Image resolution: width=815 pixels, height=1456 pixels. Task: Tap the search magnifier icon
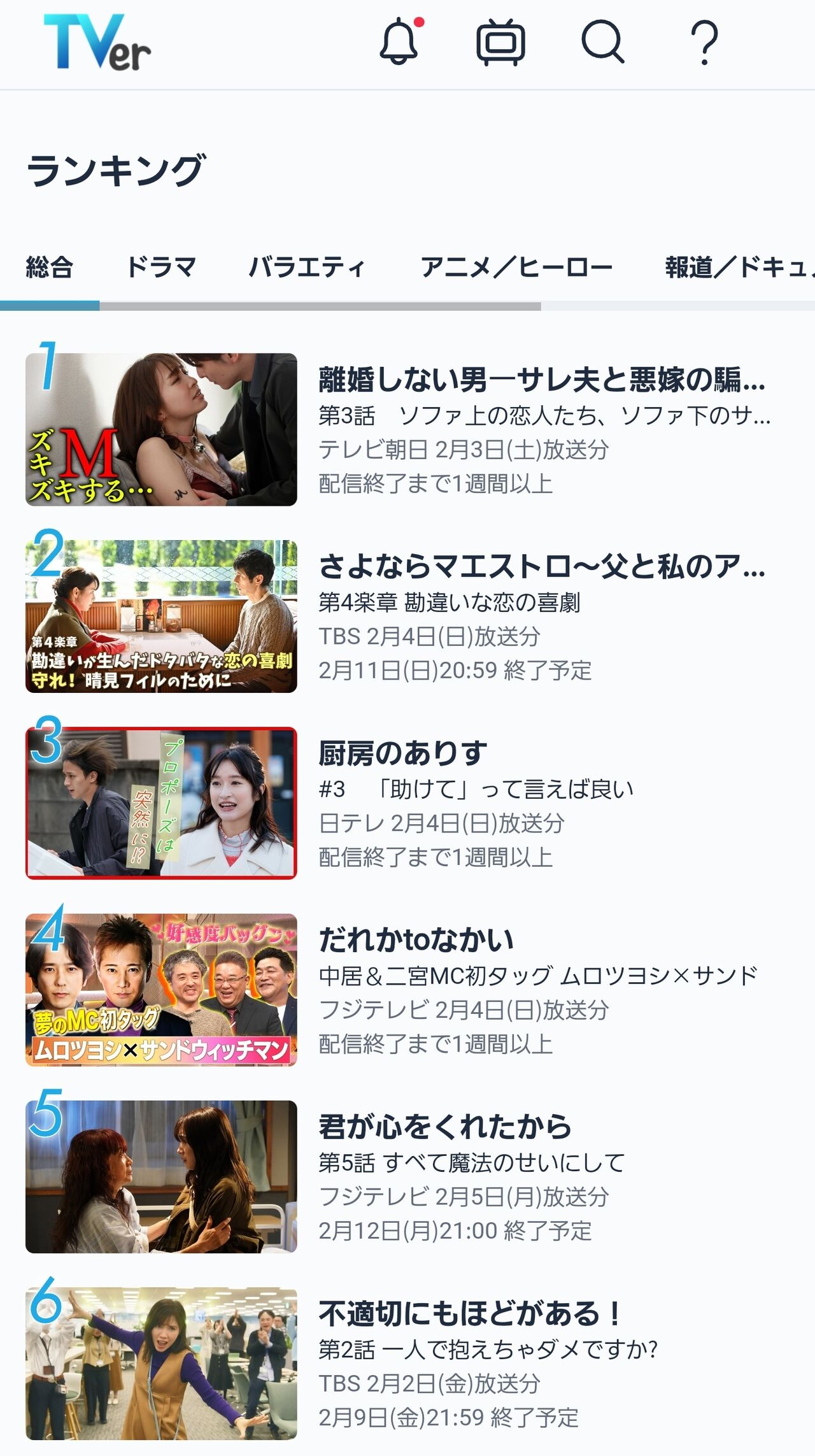coord(602,42)
